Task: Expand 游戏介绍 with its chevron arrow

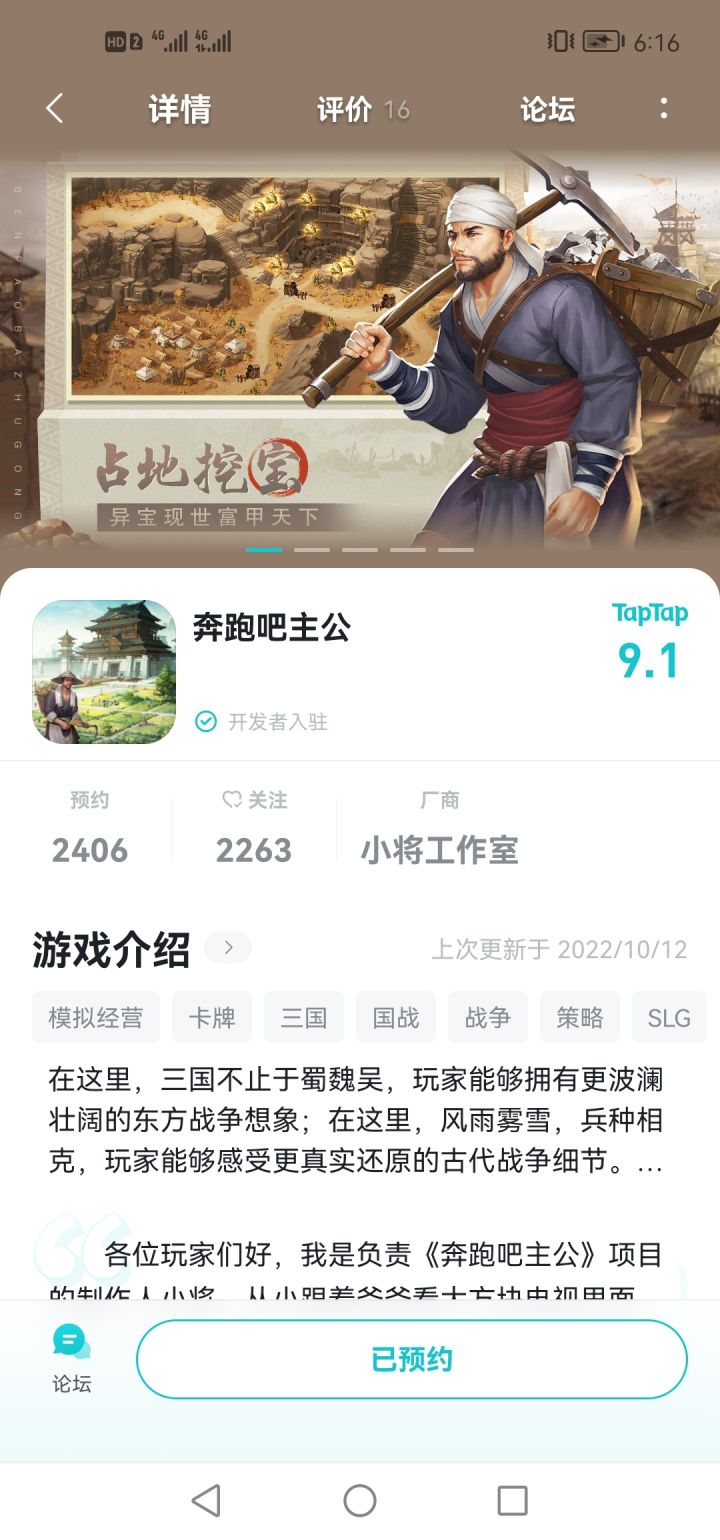Action: [x=227, y=947]
